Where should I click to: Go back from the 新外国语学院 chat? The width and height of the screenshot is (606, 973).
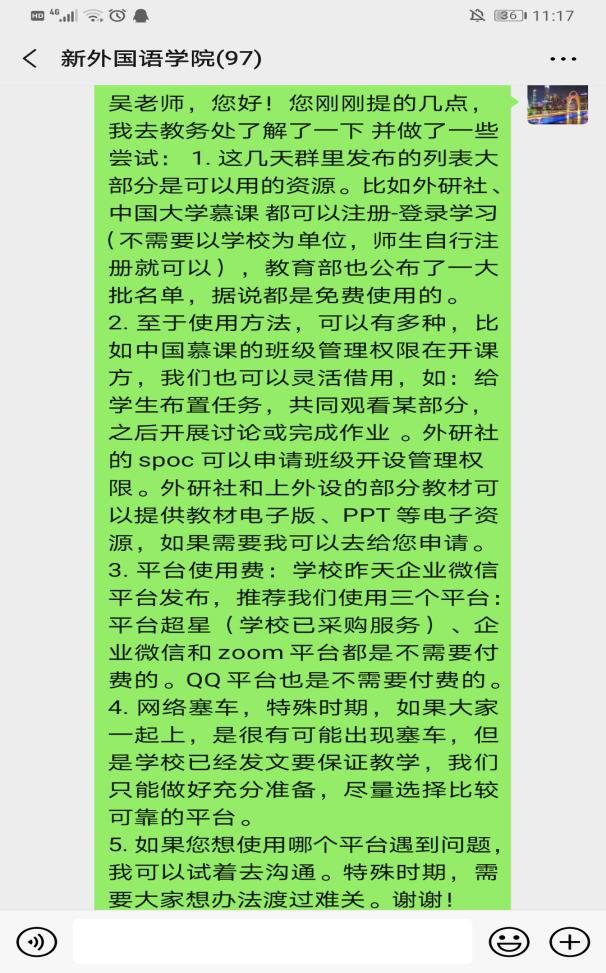pyautogui.click(x=29, y=59)
